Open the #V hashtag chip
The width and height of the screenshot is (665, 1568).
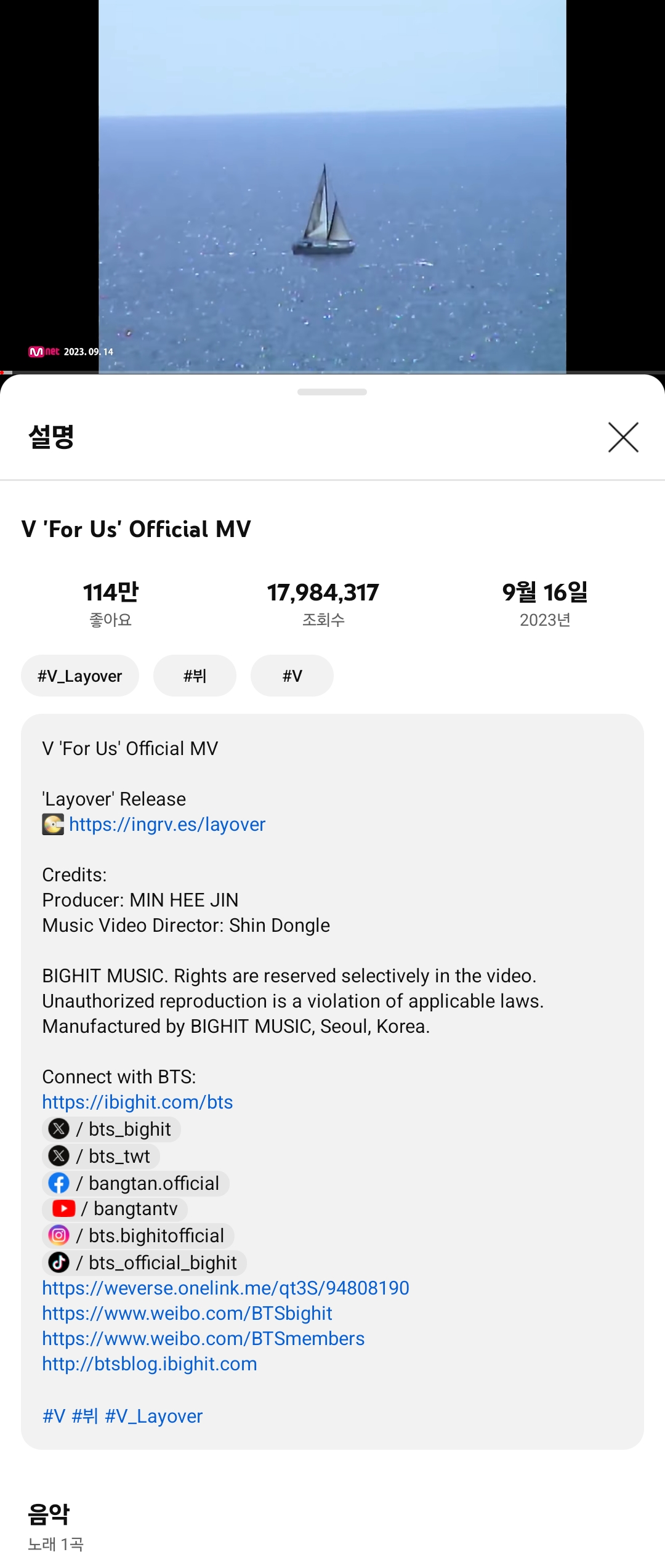pos(292,676)
